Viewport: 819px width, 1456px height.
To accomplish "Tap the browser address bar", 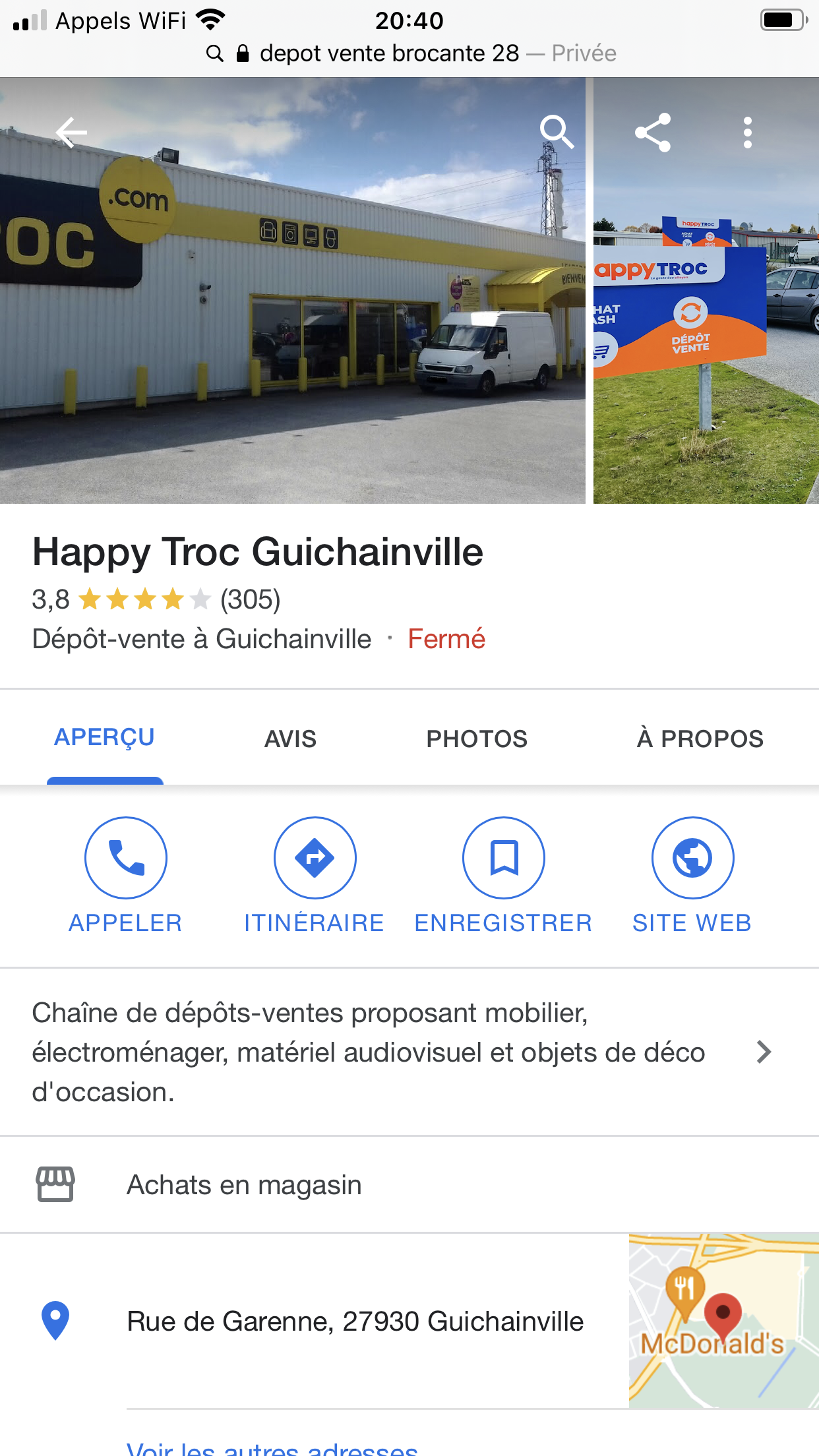I will tap(409, 53).
